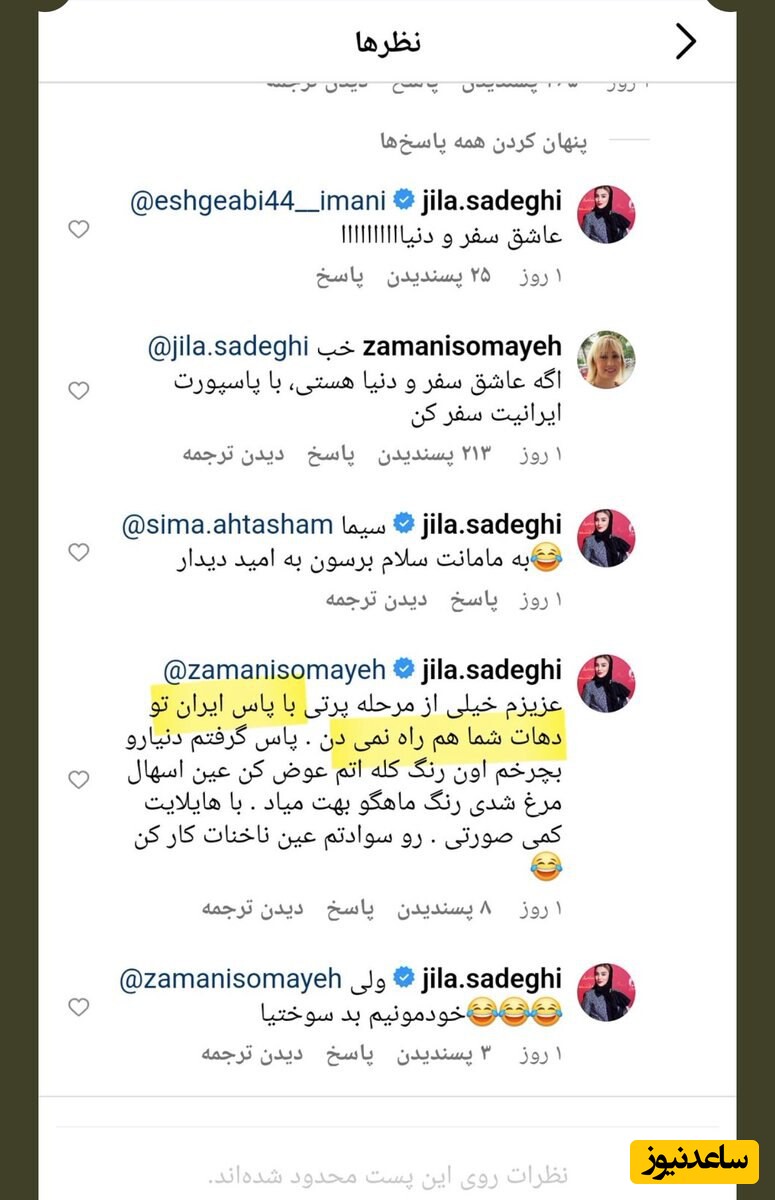Reply to the 'خودمونیم بد سوختیا' comment
This screenshot has width=775, height=1200.
(349, 1054)
